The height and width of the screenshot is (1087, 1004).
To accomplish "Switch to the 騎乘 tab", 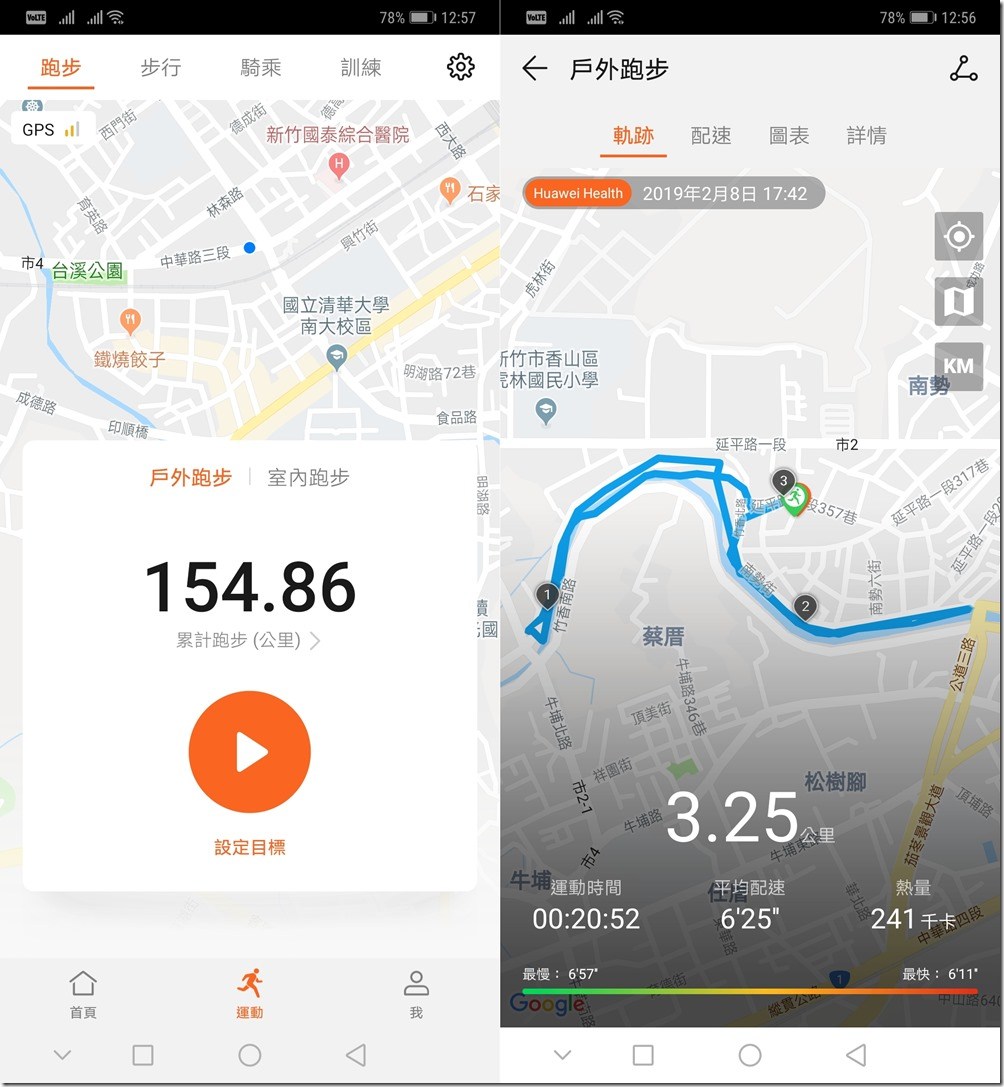I will pos(261,68).
